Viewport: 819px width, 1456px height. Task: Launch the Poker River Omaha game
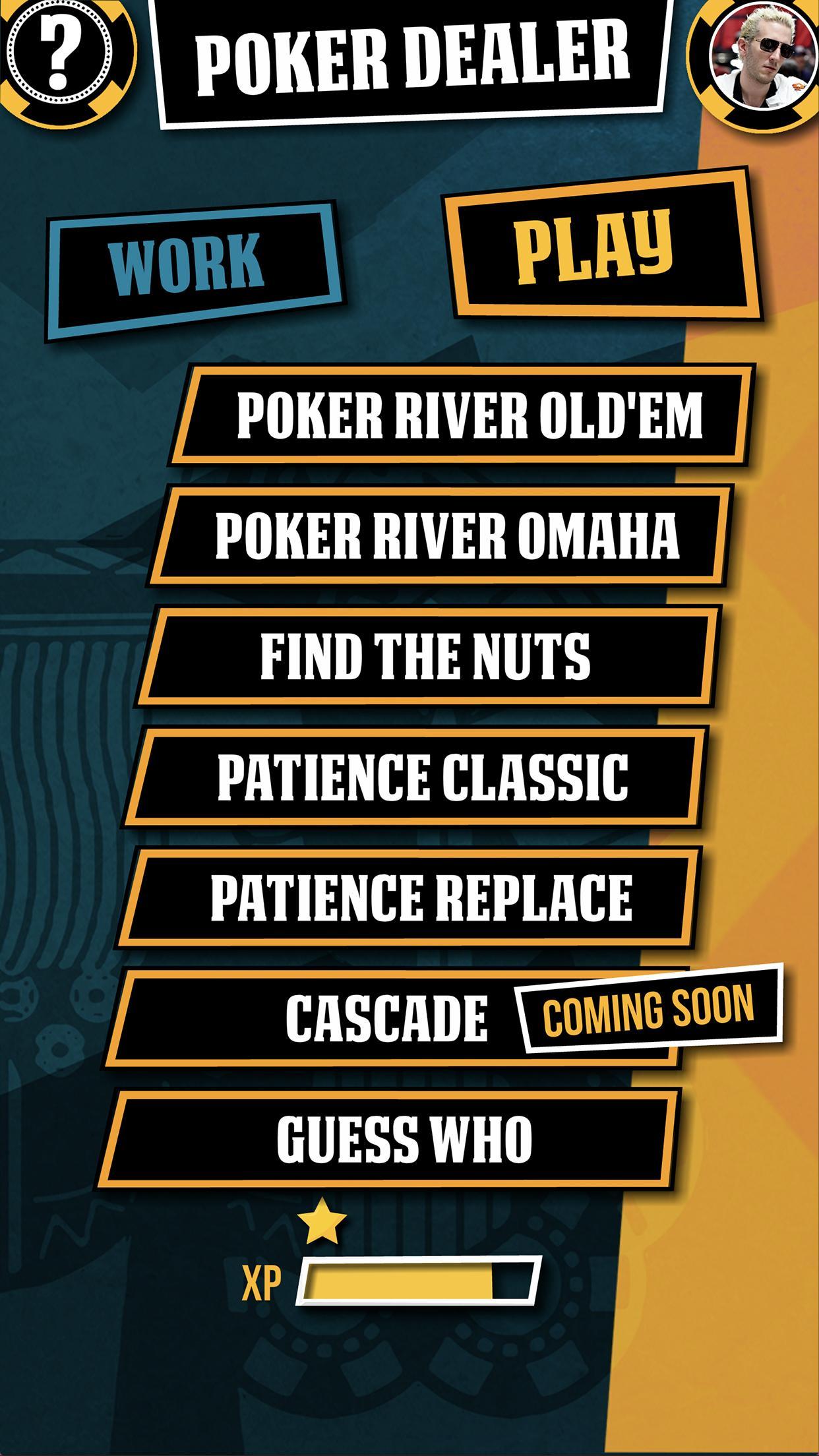tap(444, 534)
